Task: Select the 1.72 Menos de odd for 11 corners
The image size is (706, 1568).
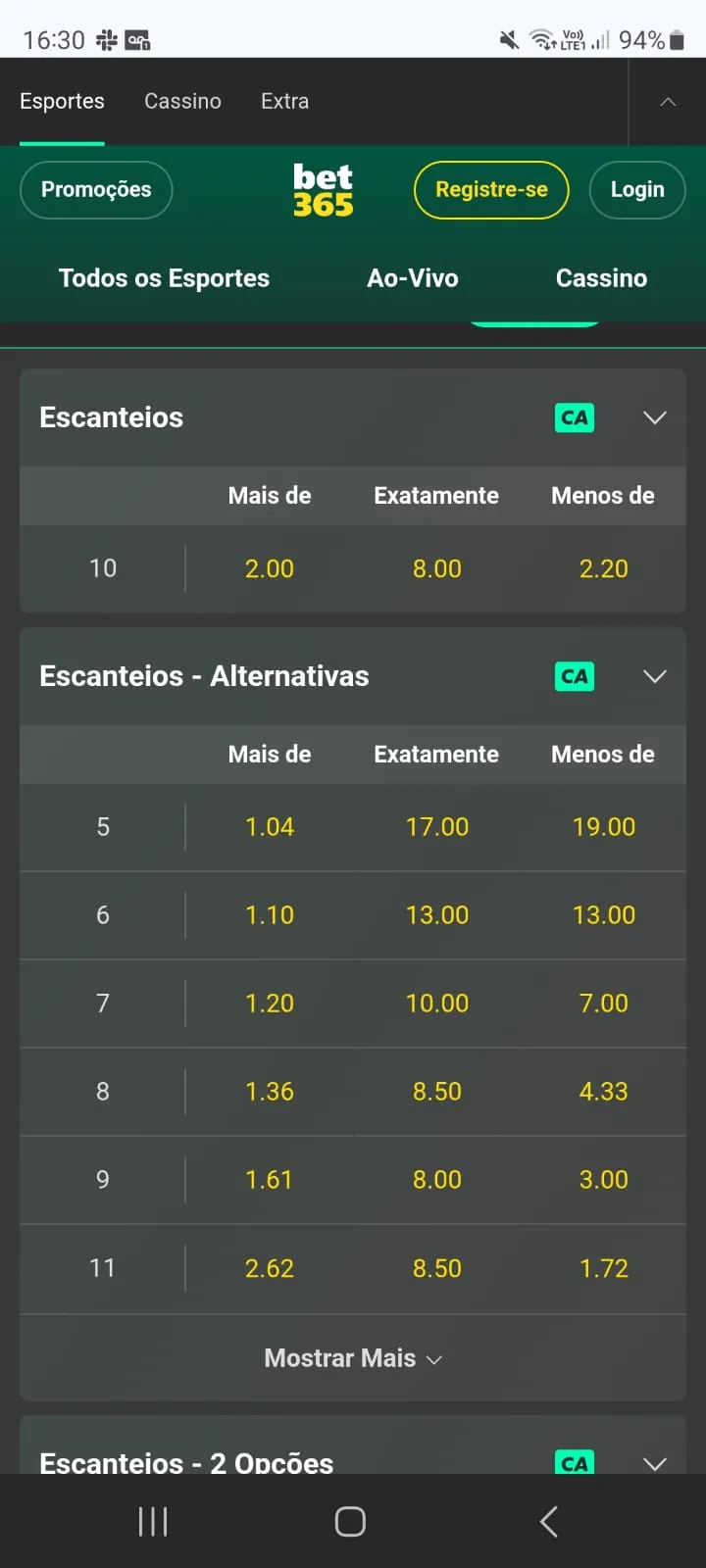Action: click(604, 1268)
